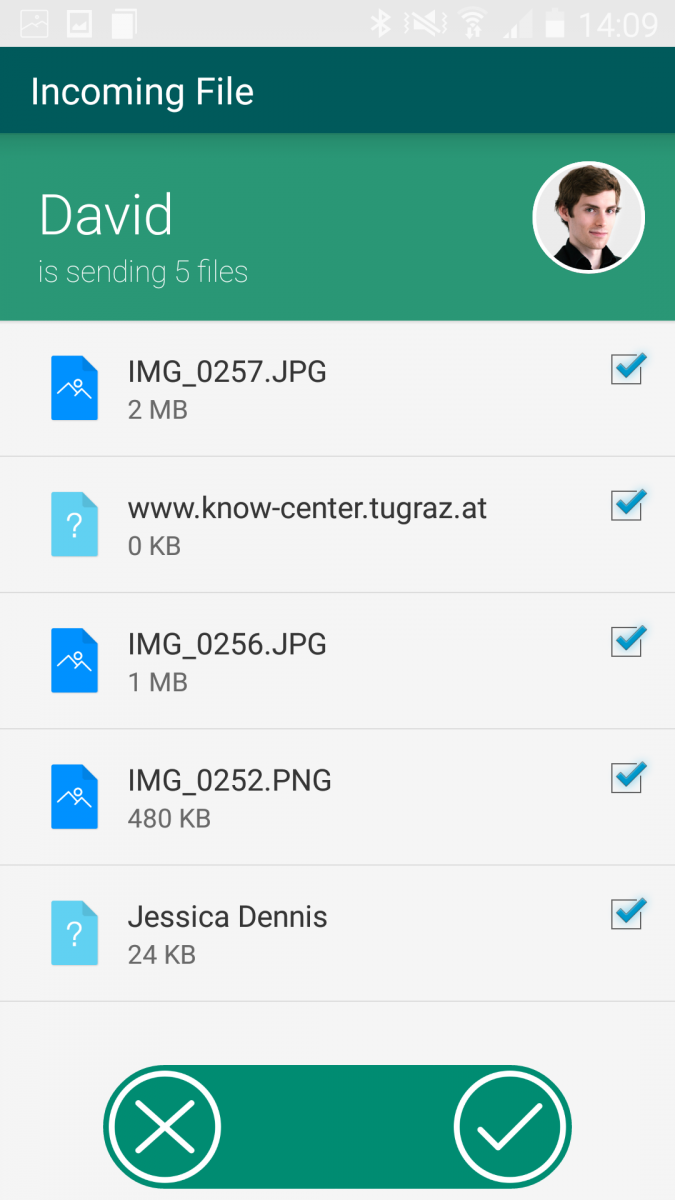Open the IMG_0252.PNG file row

pyautogui.click(x=337, y=797)
